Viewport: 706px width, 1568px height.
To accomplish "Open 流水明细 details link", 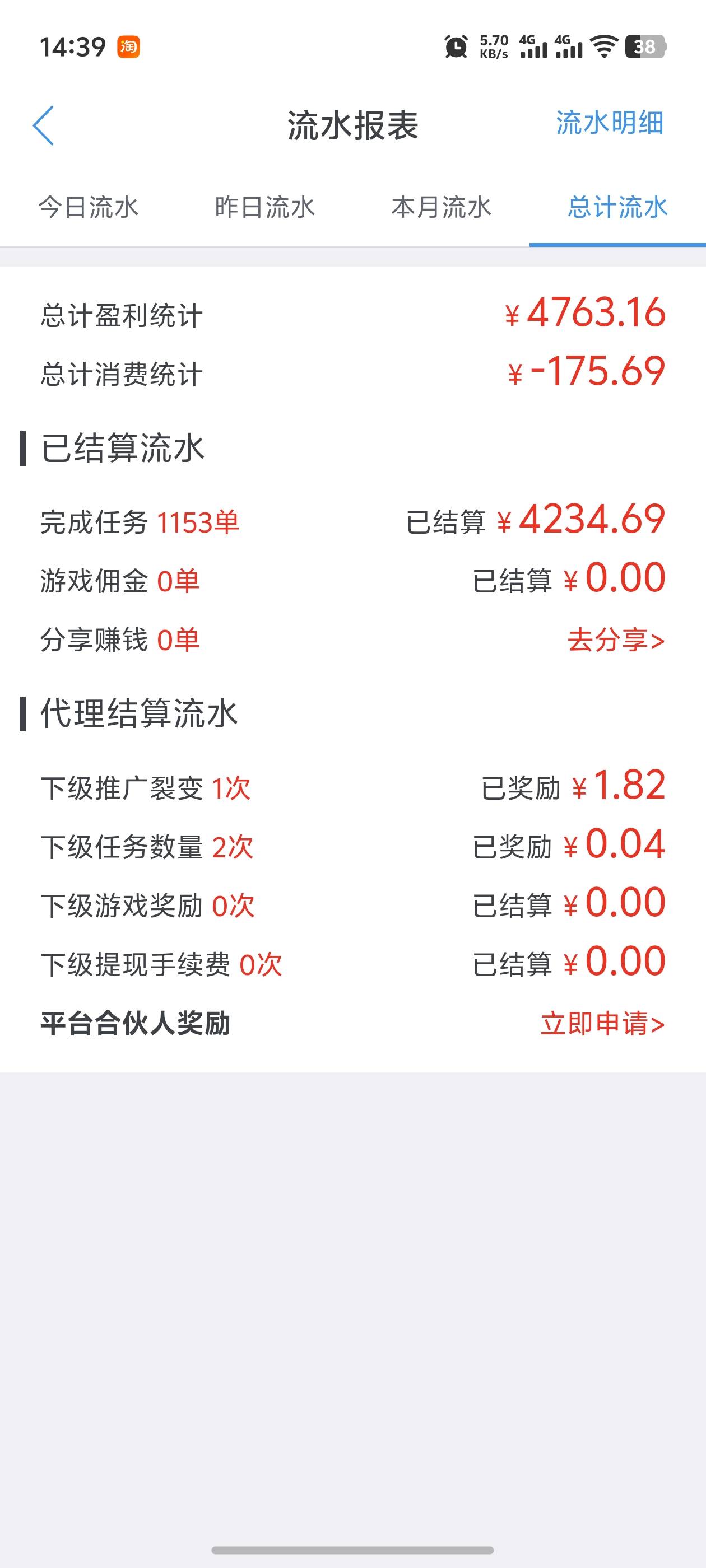I will tap(609, 123).
